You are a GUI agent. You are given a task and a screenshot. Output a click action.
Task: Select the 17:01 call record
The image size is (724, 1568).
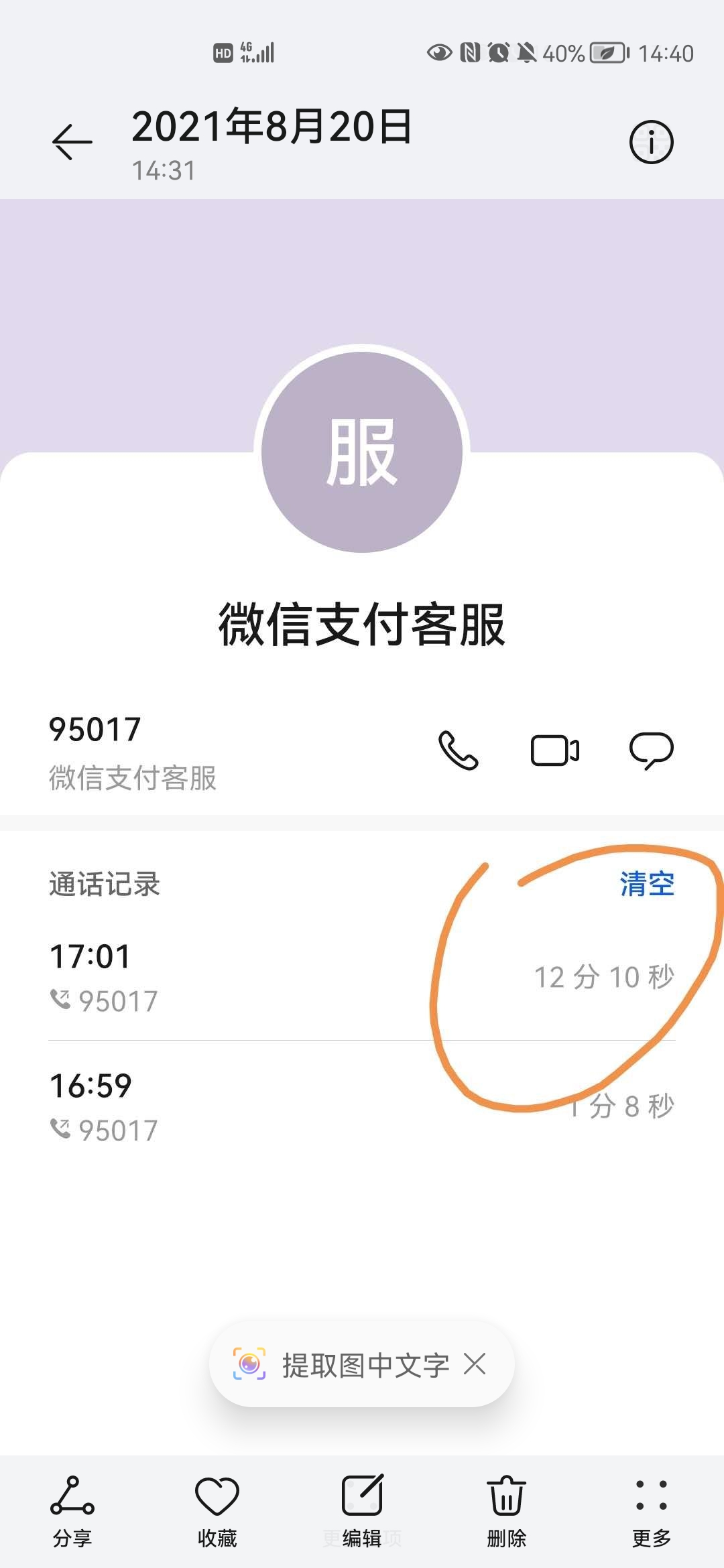[268, 978]
